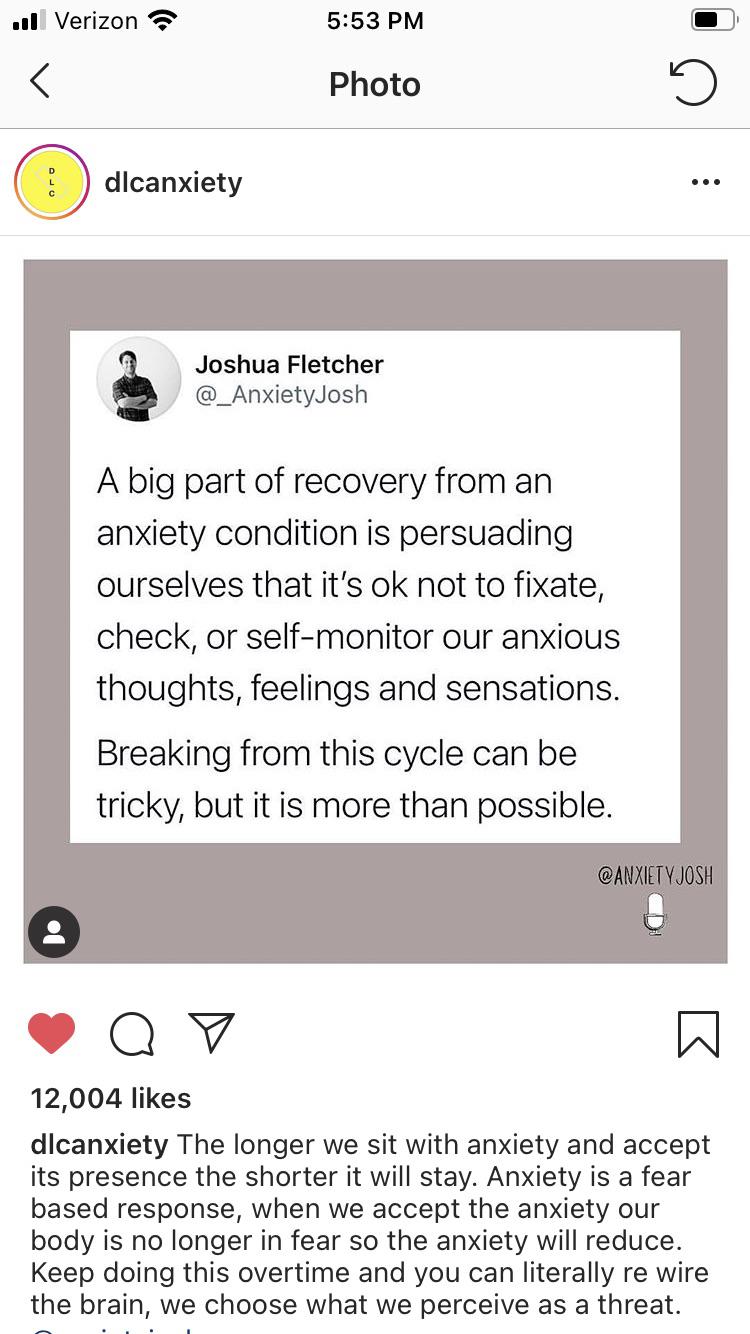Tap the 5:53 PM clock display
The height and width of the screenshot is (1334, 750).
[375, 19]
